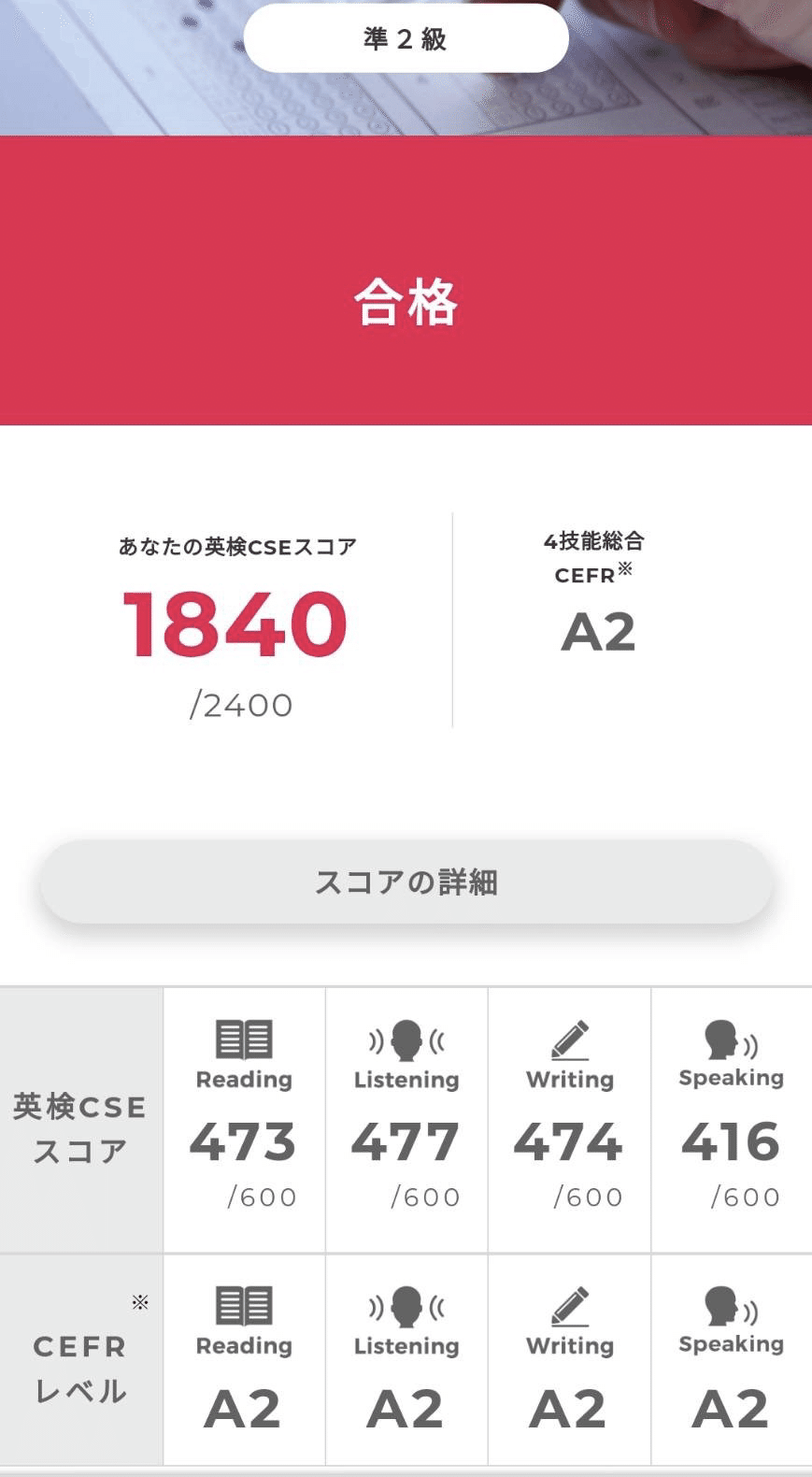Tap the 準2級 grade pill
Image resolution: width=812 pixels, height=1477 pixels.
point(406,38)
